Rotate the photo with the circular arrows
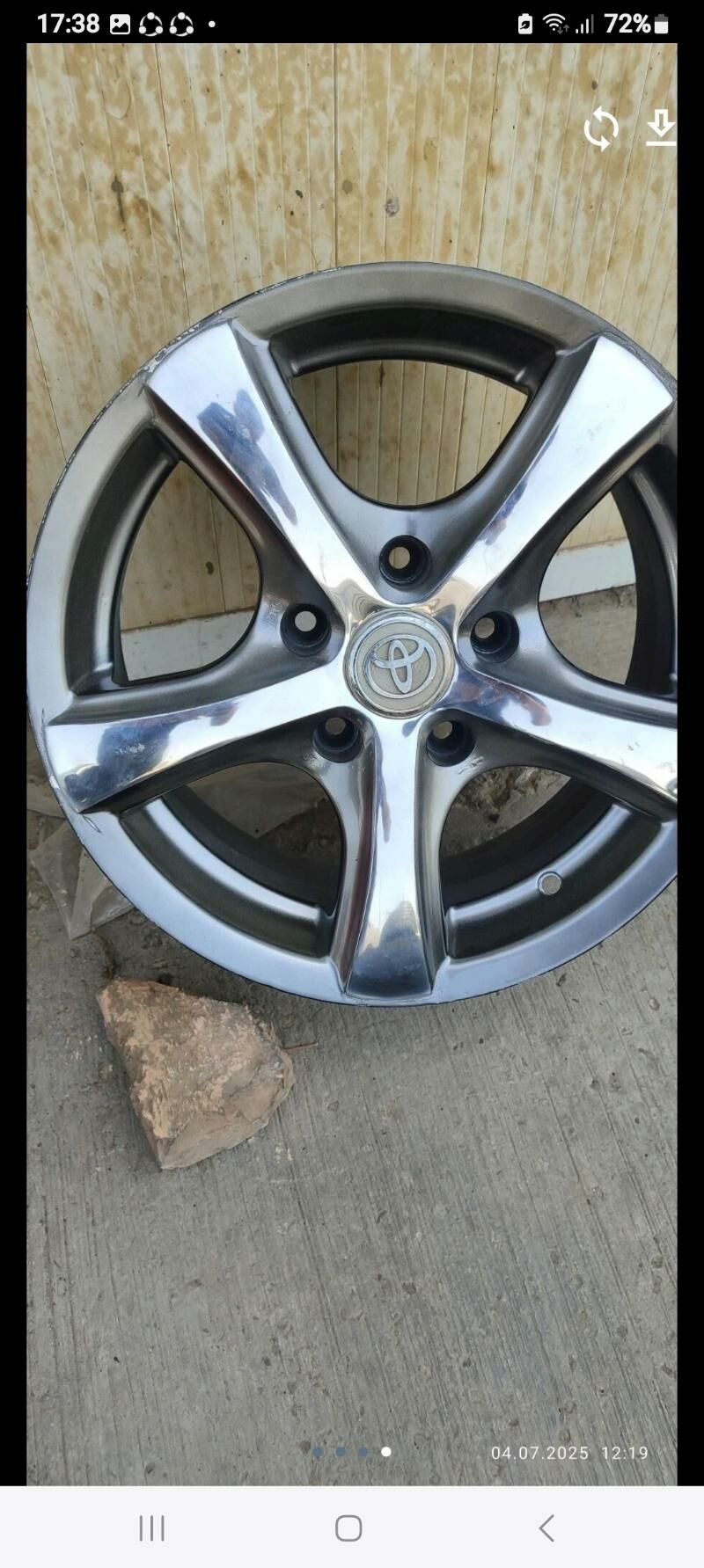704x1568 pixels. 601,129
